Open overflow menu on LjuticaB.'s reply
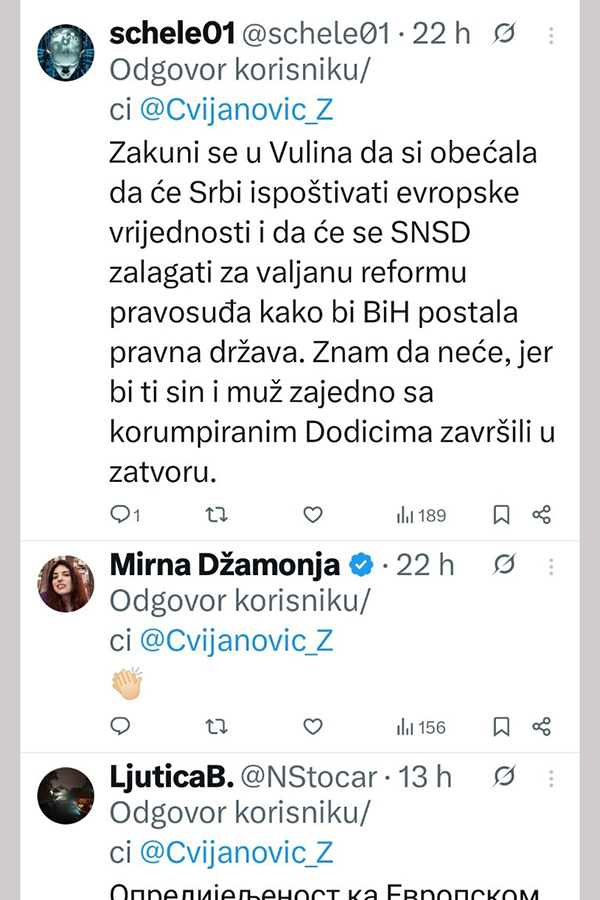600x900 pixels. (x=551, y=778)
